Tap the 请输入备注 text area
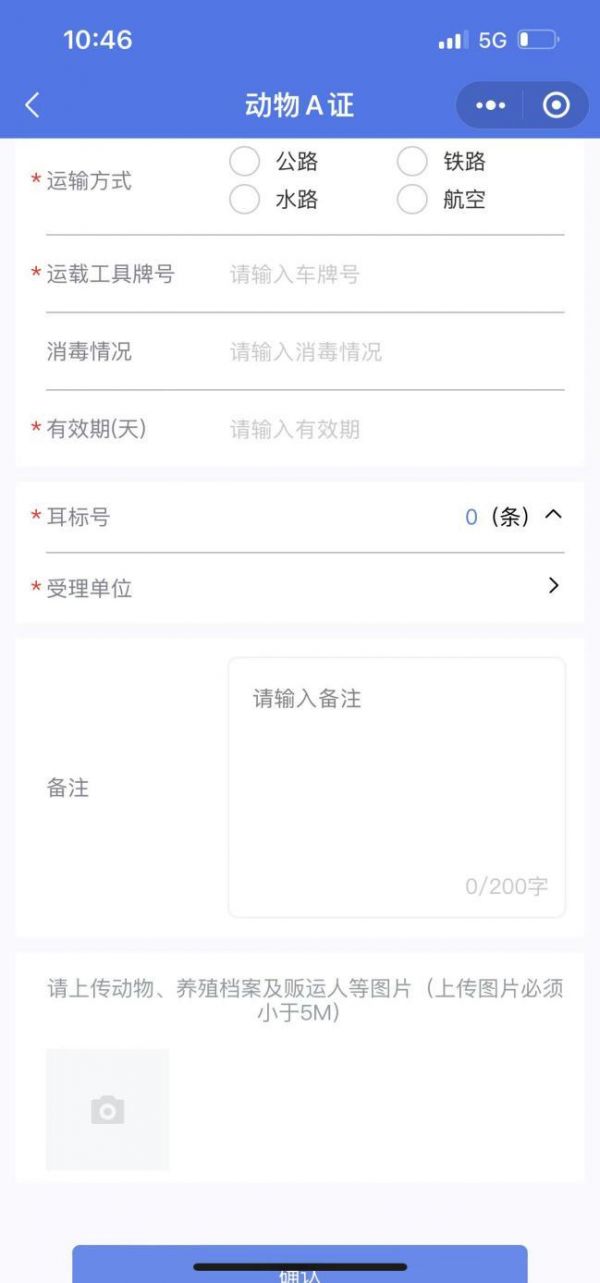The image size is (600, 1283). (x=397, y=787)
